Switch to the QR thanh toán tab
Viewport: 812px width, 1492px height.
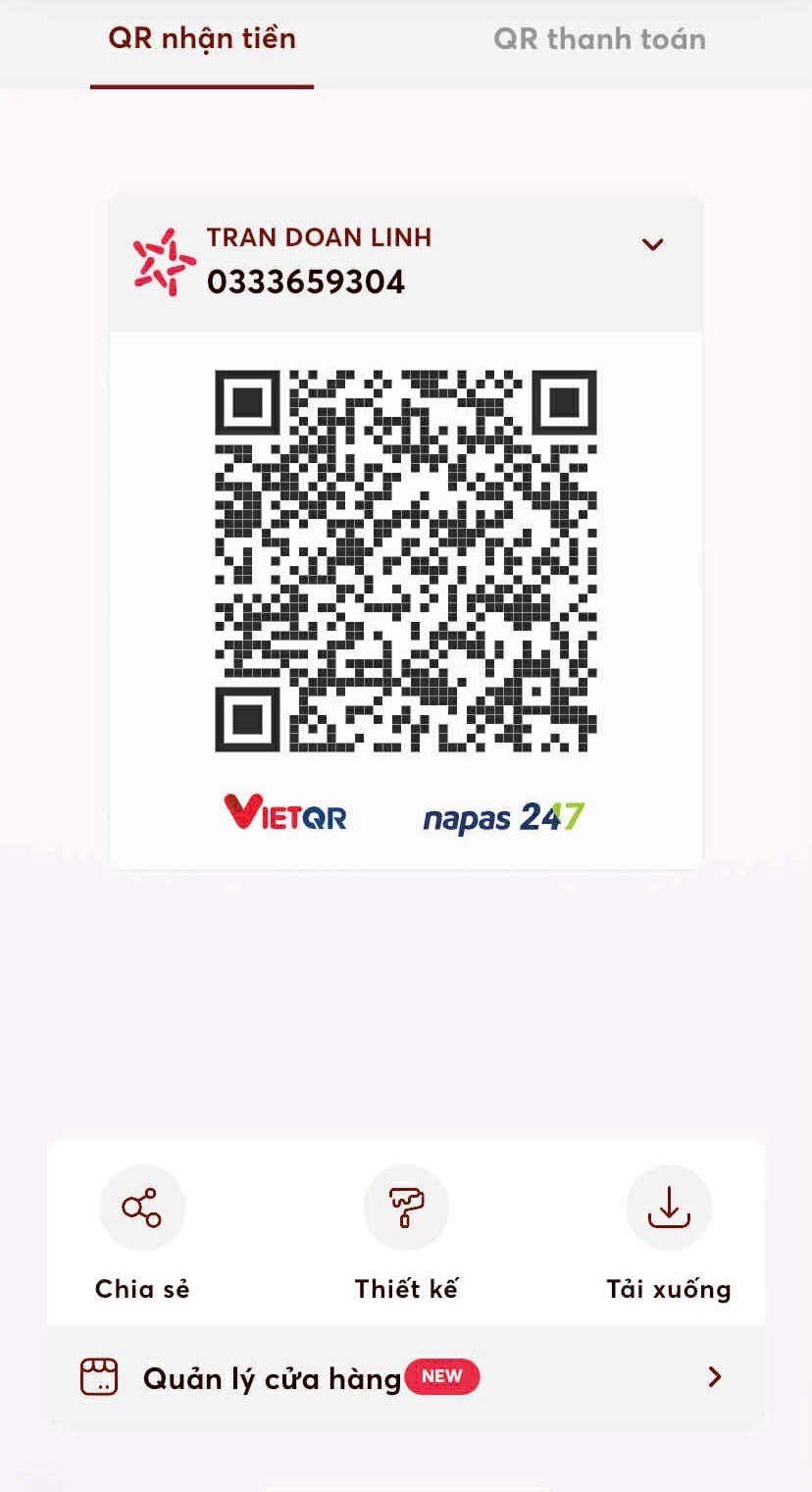coord(599,40)
